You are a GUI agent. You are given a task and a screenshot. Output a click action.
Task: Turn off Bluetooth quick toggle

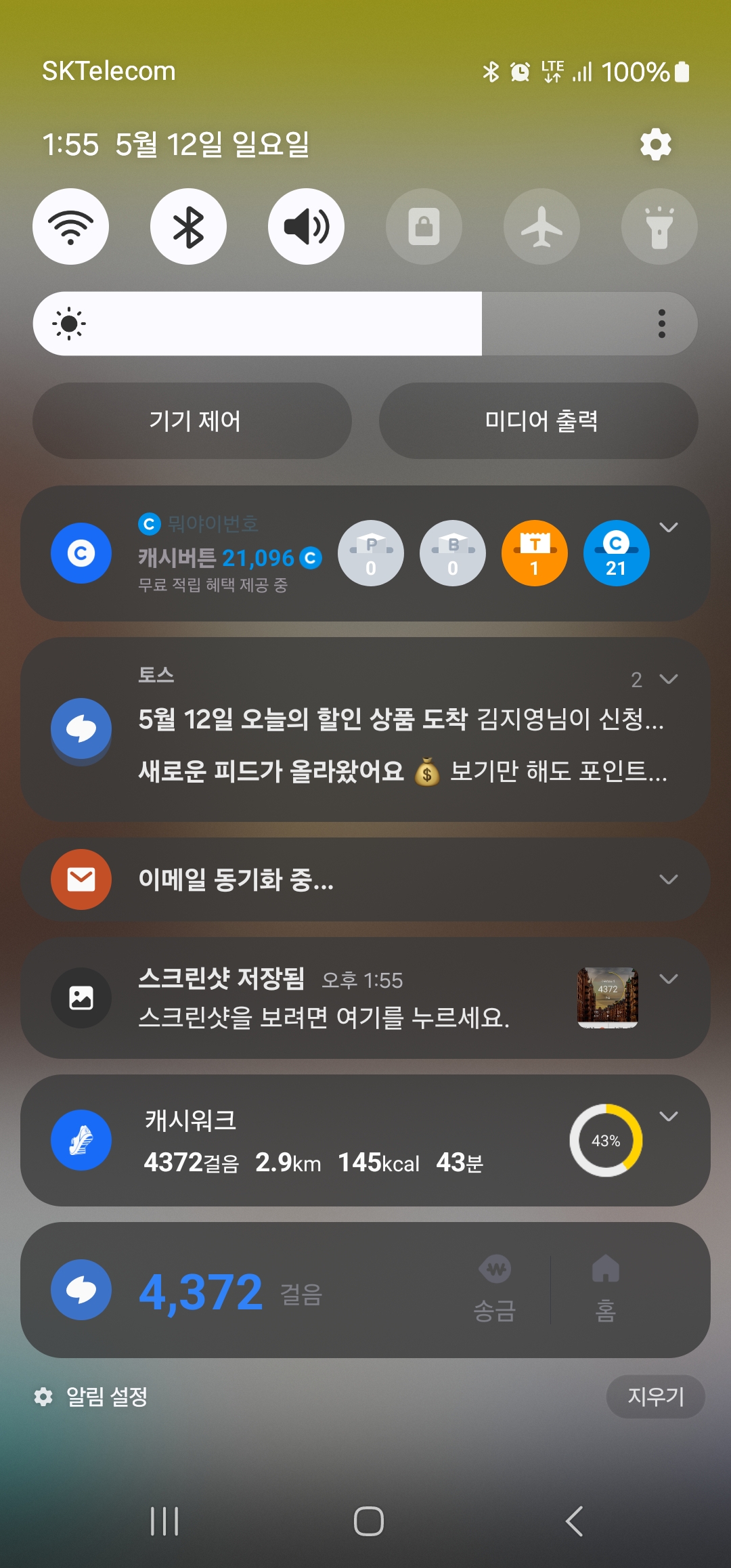pyautogui.click(x=188, y=227)
